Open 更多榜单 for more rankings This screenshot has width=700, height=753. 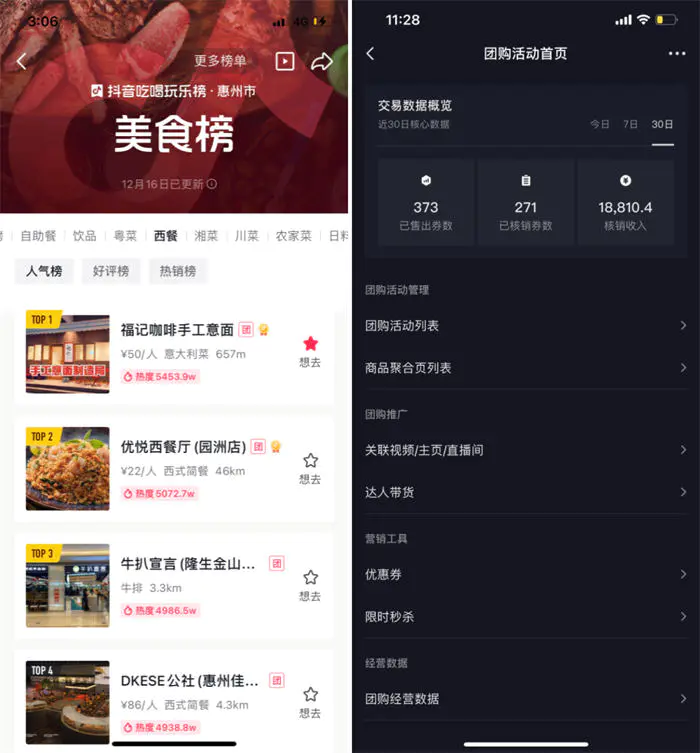point(220,62)
